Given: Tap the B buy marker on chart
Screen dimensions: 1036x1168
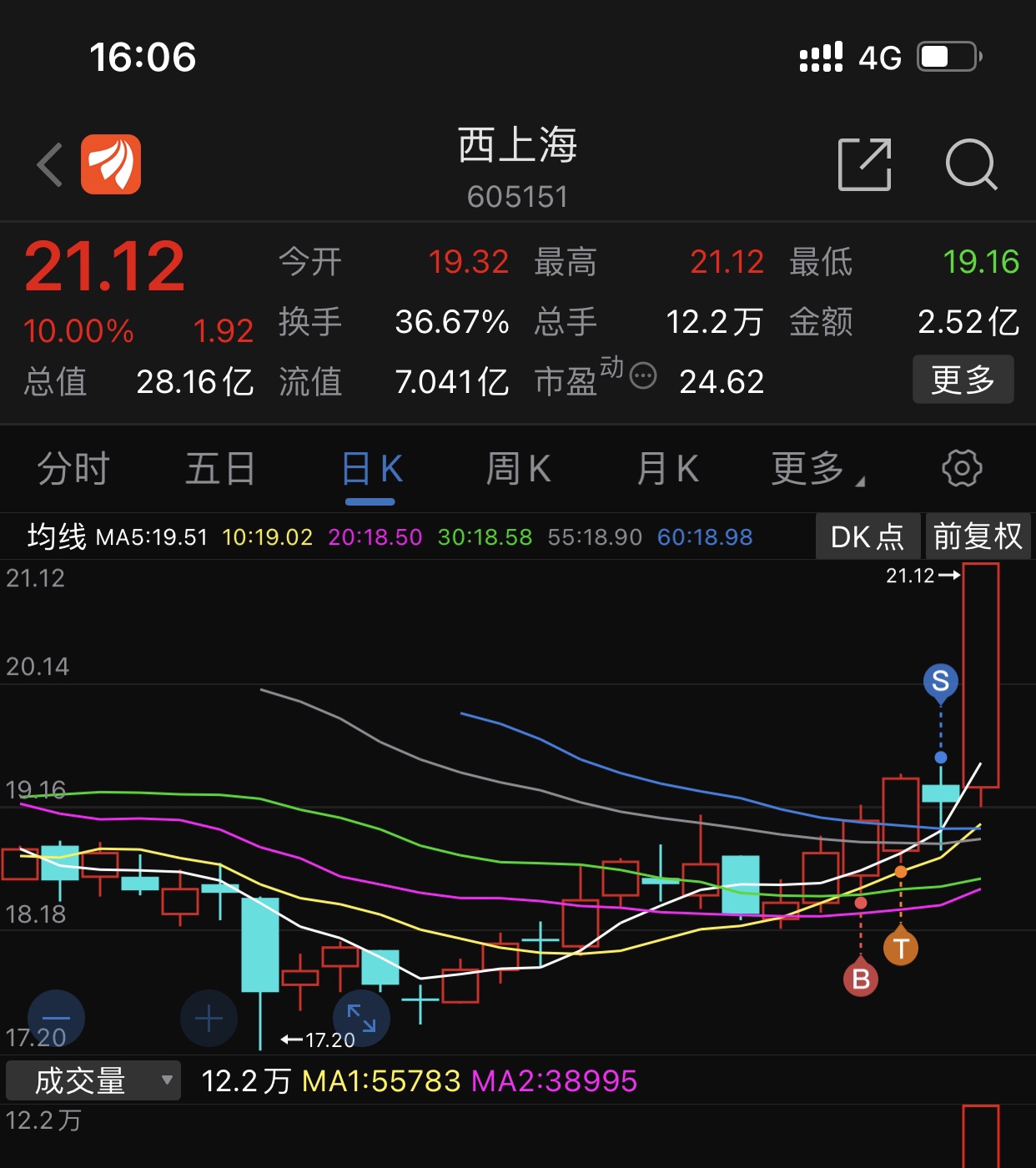Looking at the screenshot, I should [860, 978].
